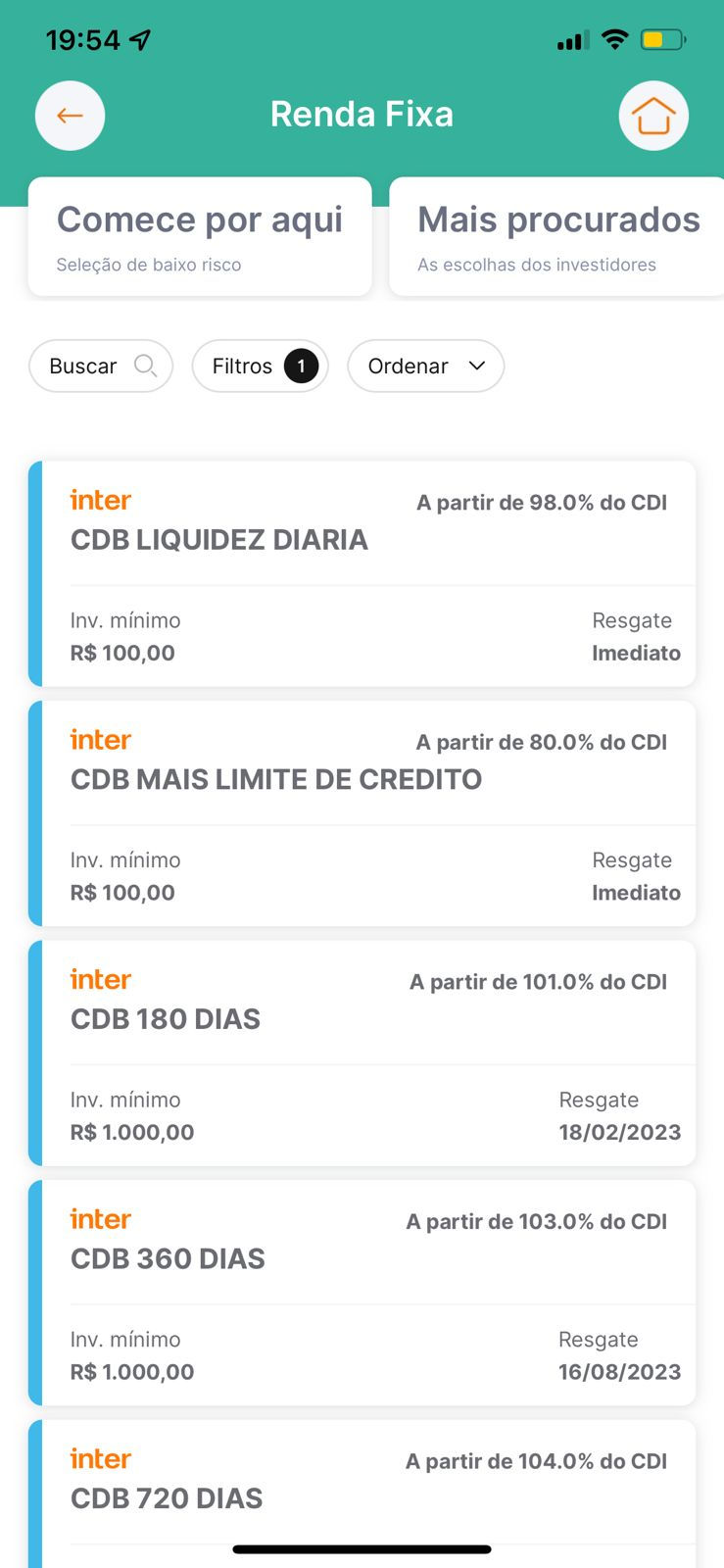The image size is (724, 1568).
Task: Expand sorting options via the Ordenar chevron
Action: pyautogui.click(x=477, y=366)
